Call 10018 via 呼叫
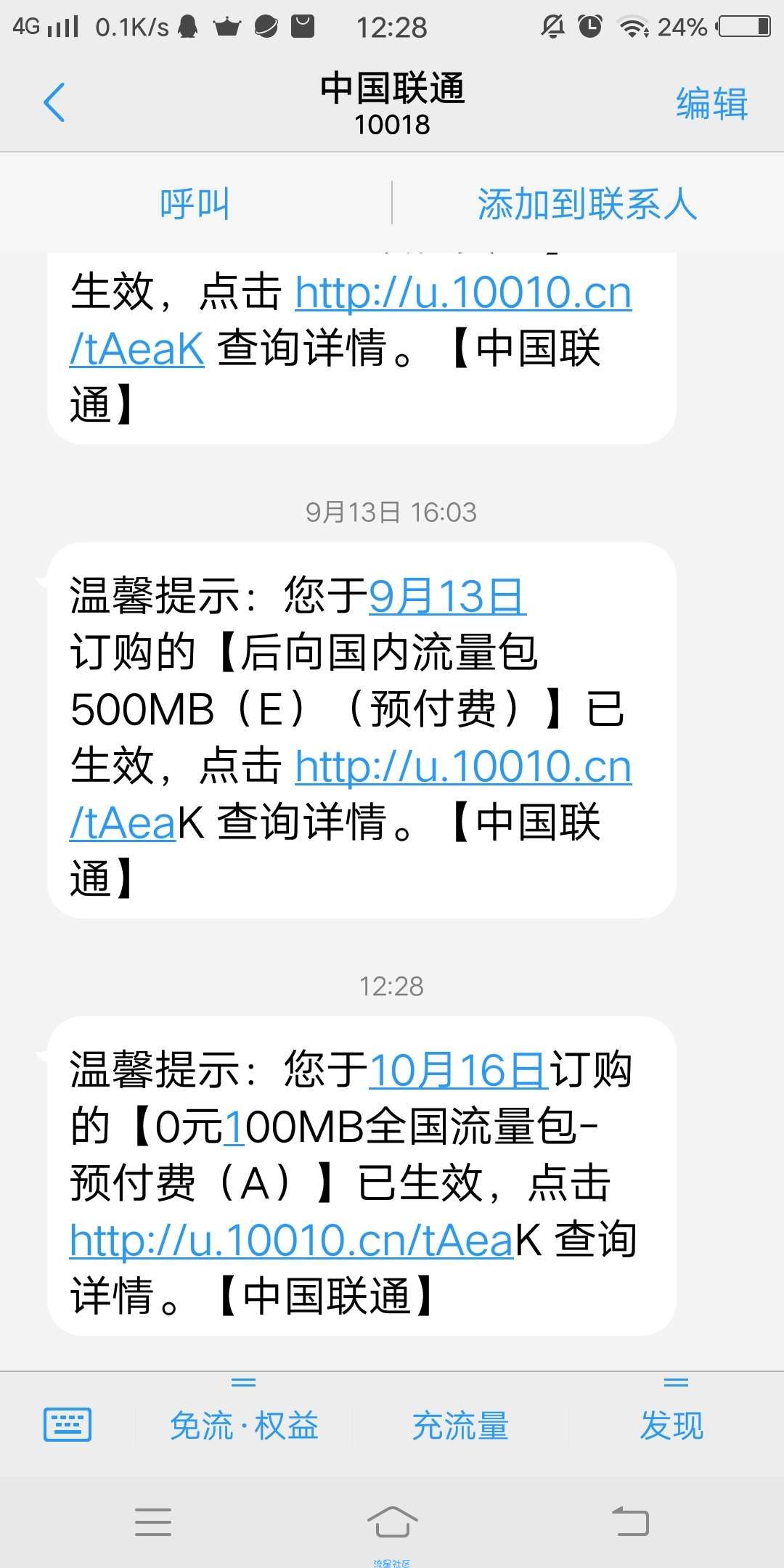This screenshot has width=784, height=1568. point(195,203)
